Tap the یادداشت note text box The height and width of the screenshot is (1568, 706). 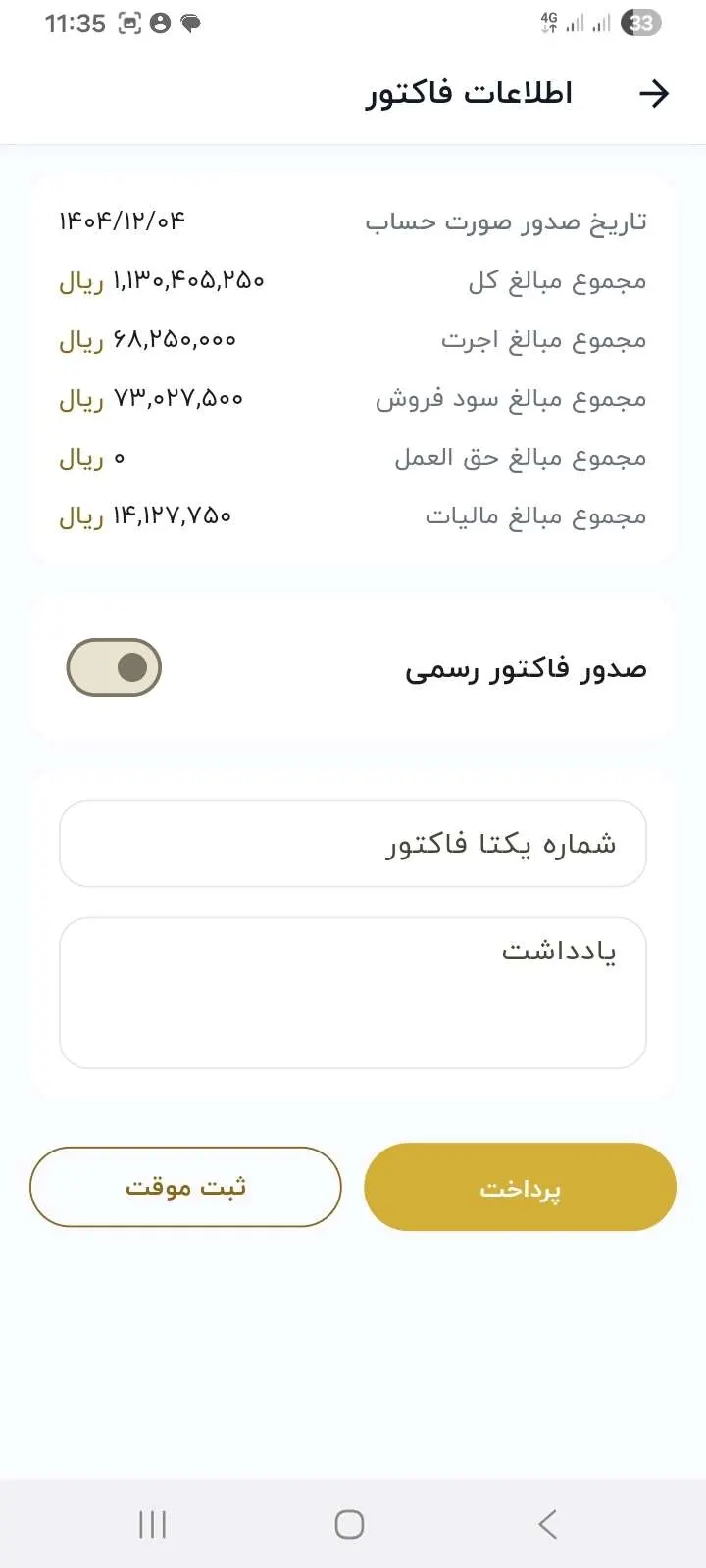(353, 993)
